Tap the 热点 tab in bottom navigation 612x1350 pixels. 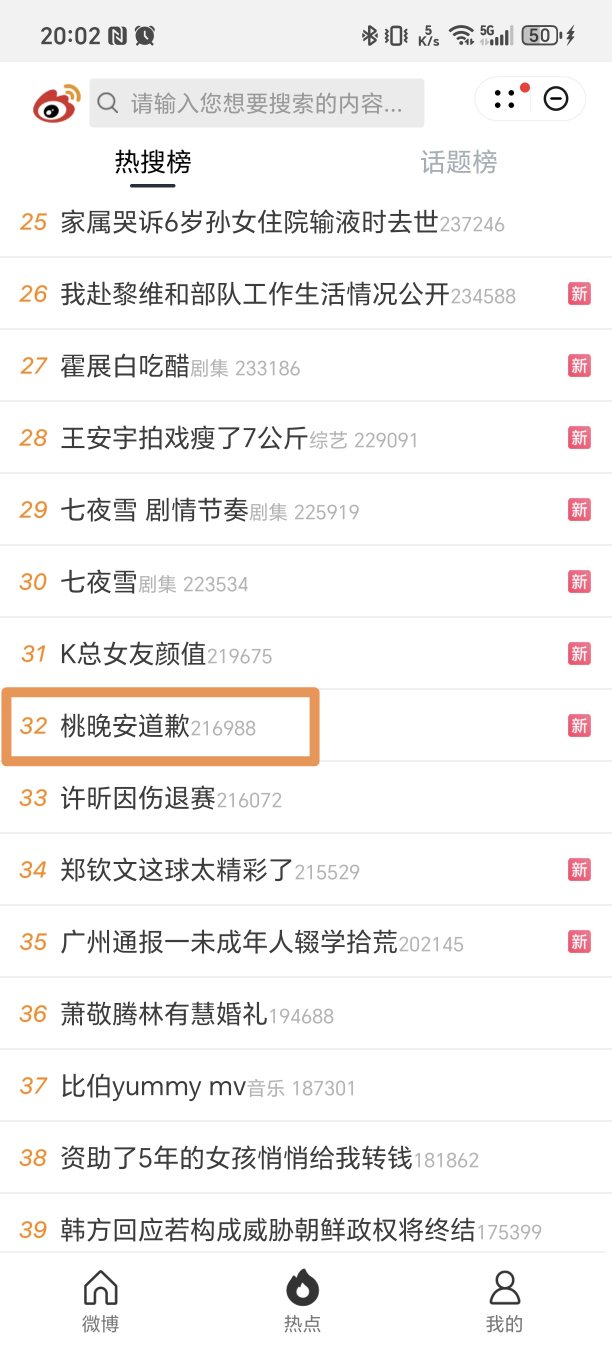pyautogui.click(x=302, y=1300)
